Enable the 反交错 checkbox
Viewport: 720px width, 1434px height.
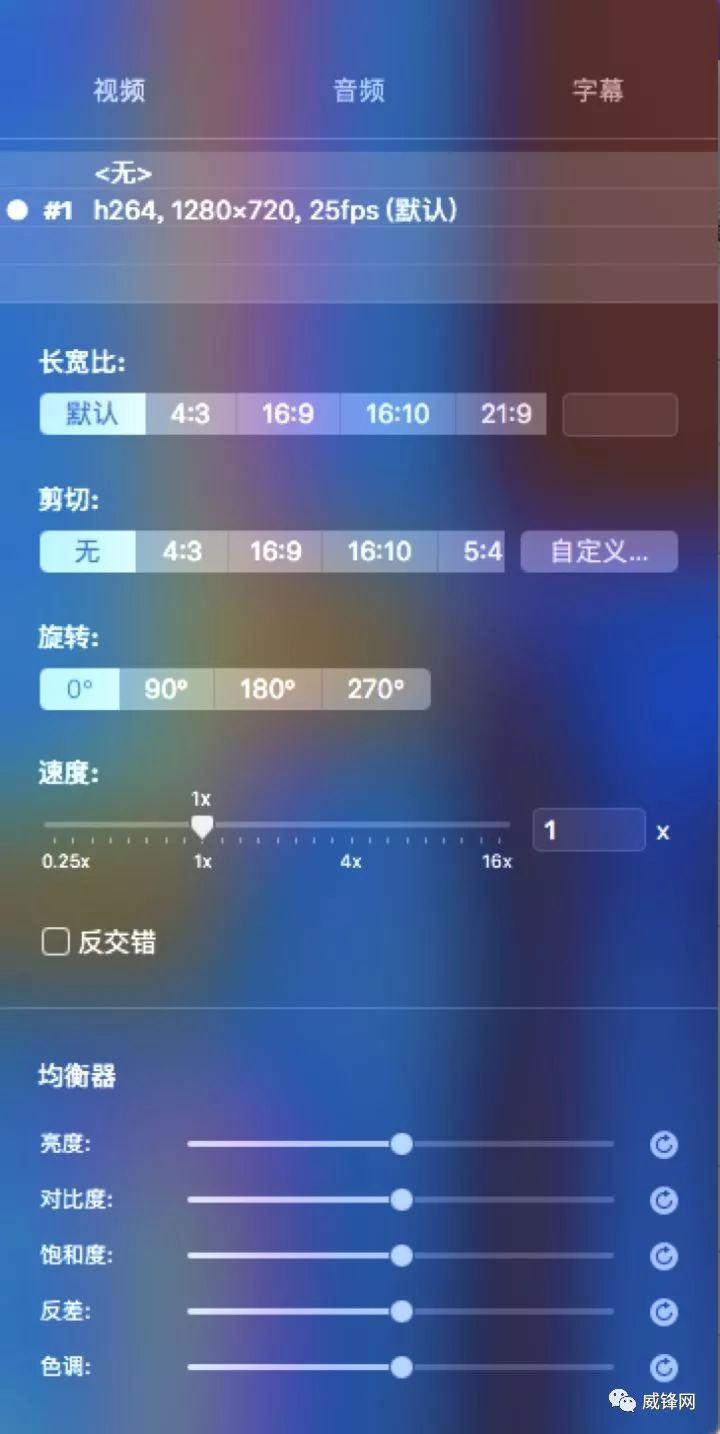point(55,942)
